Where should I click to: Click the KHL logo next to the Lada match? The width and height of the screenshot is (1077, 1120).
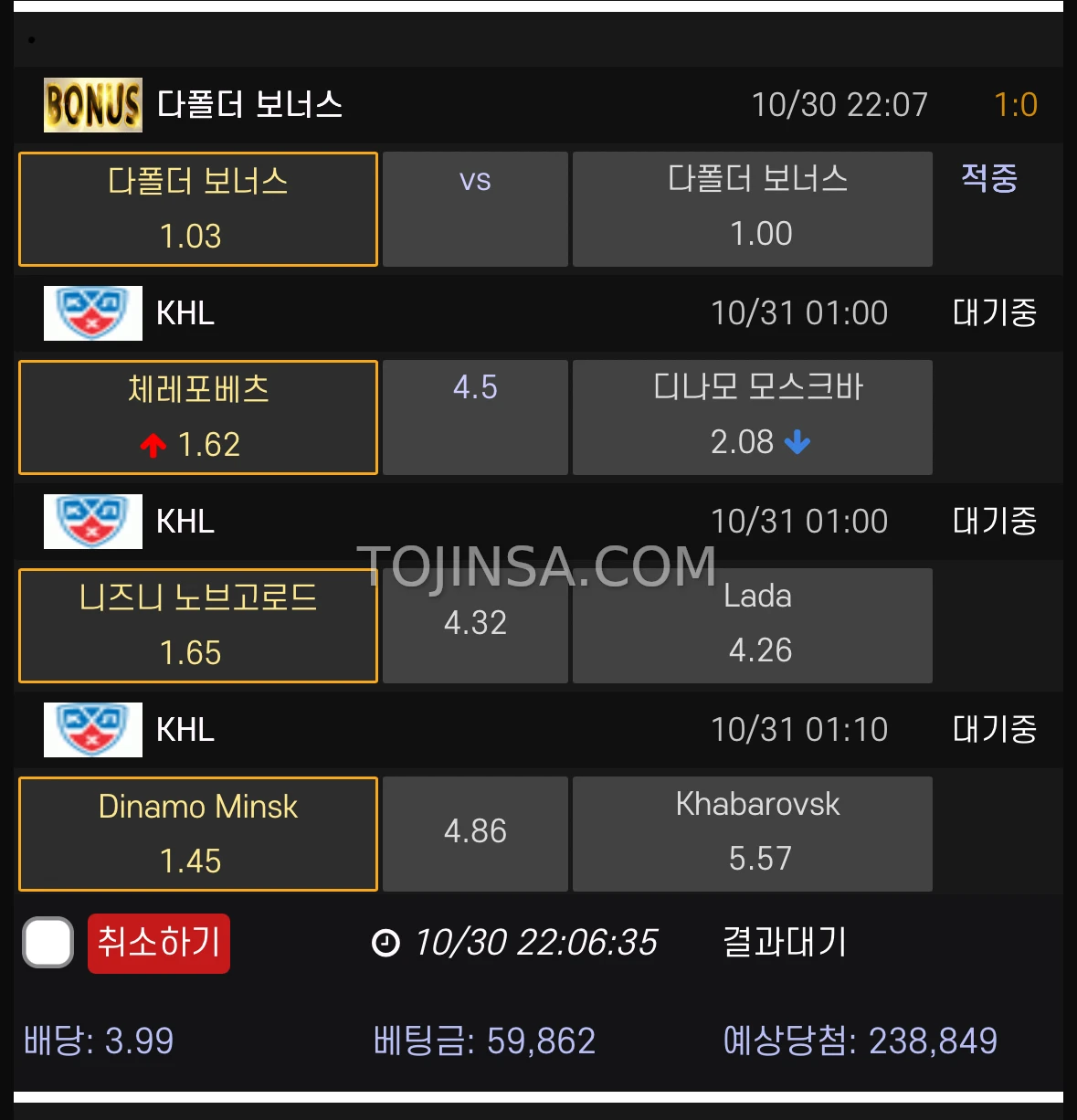[92, 521]
